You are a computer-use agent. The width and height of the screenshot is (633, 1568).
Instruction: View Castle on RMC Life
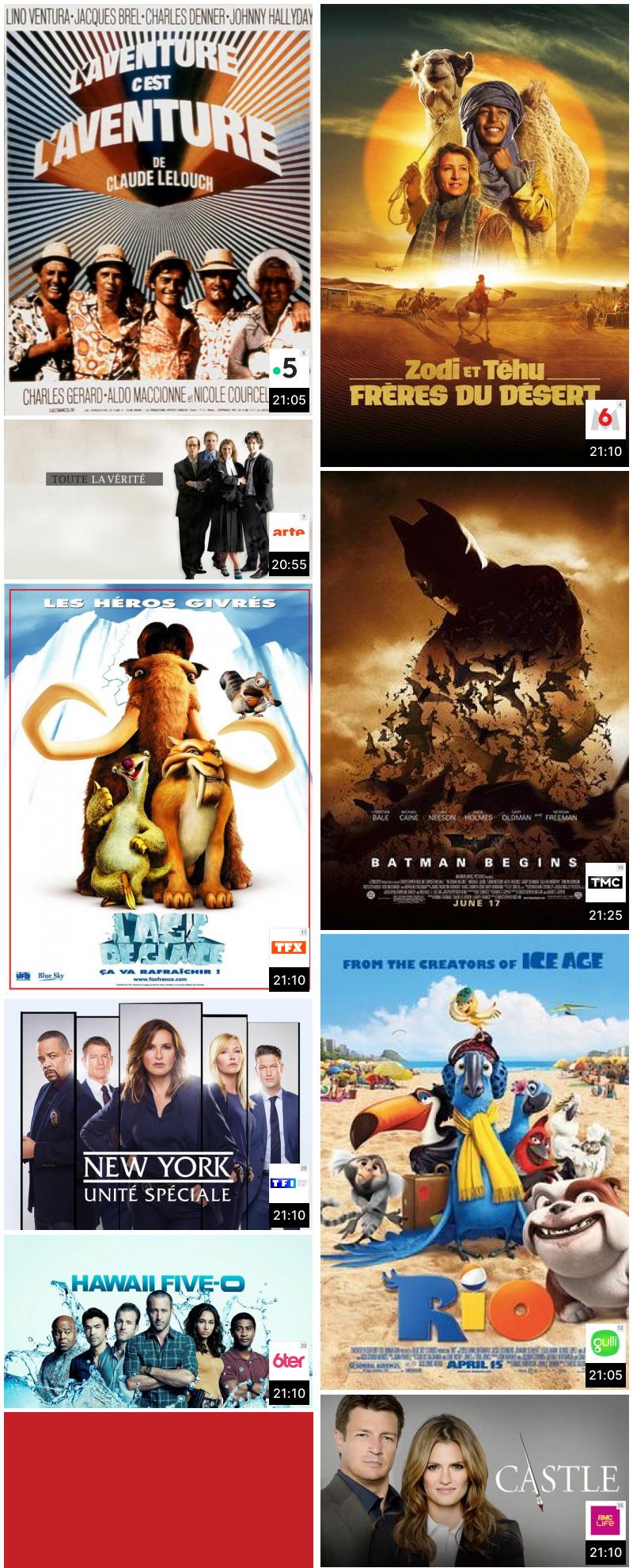[x=474, y=1480]
